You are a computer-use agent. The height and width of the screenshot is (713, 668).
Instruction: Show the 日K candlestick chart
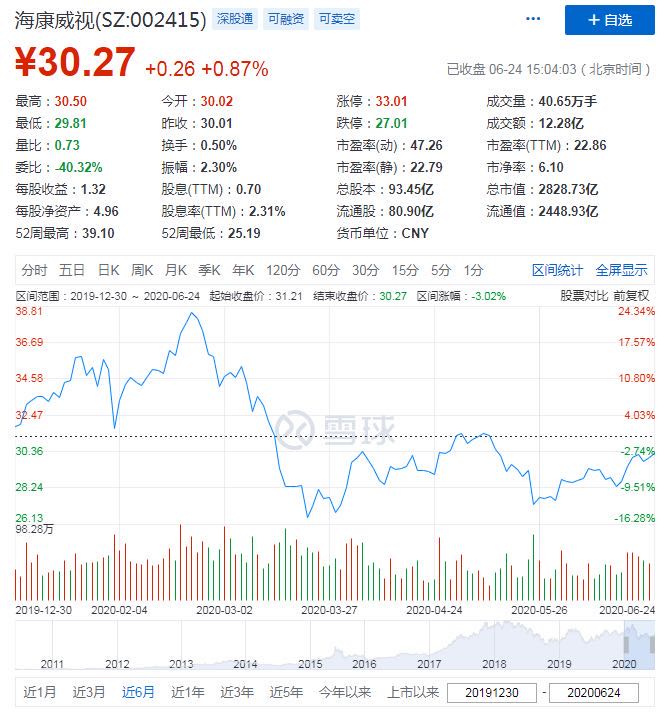[x=108, y=270]
